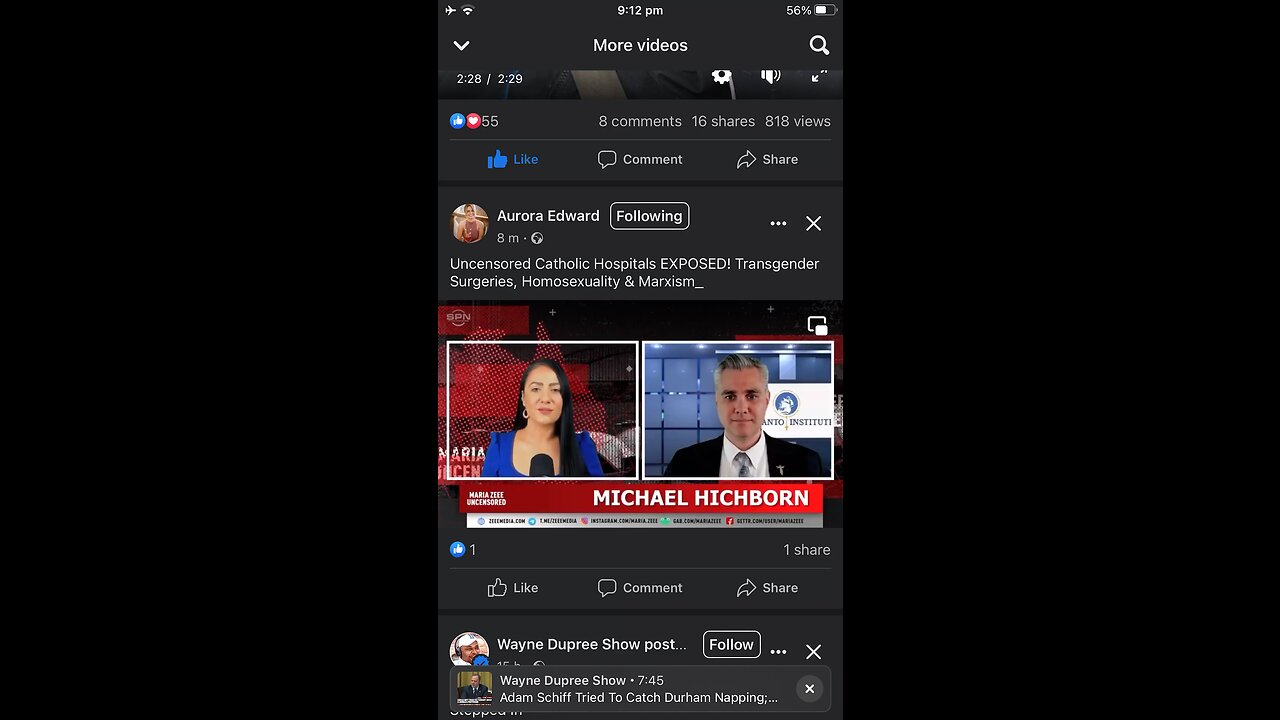Like Aurora Edward's video post

click(x=513, y=588)
